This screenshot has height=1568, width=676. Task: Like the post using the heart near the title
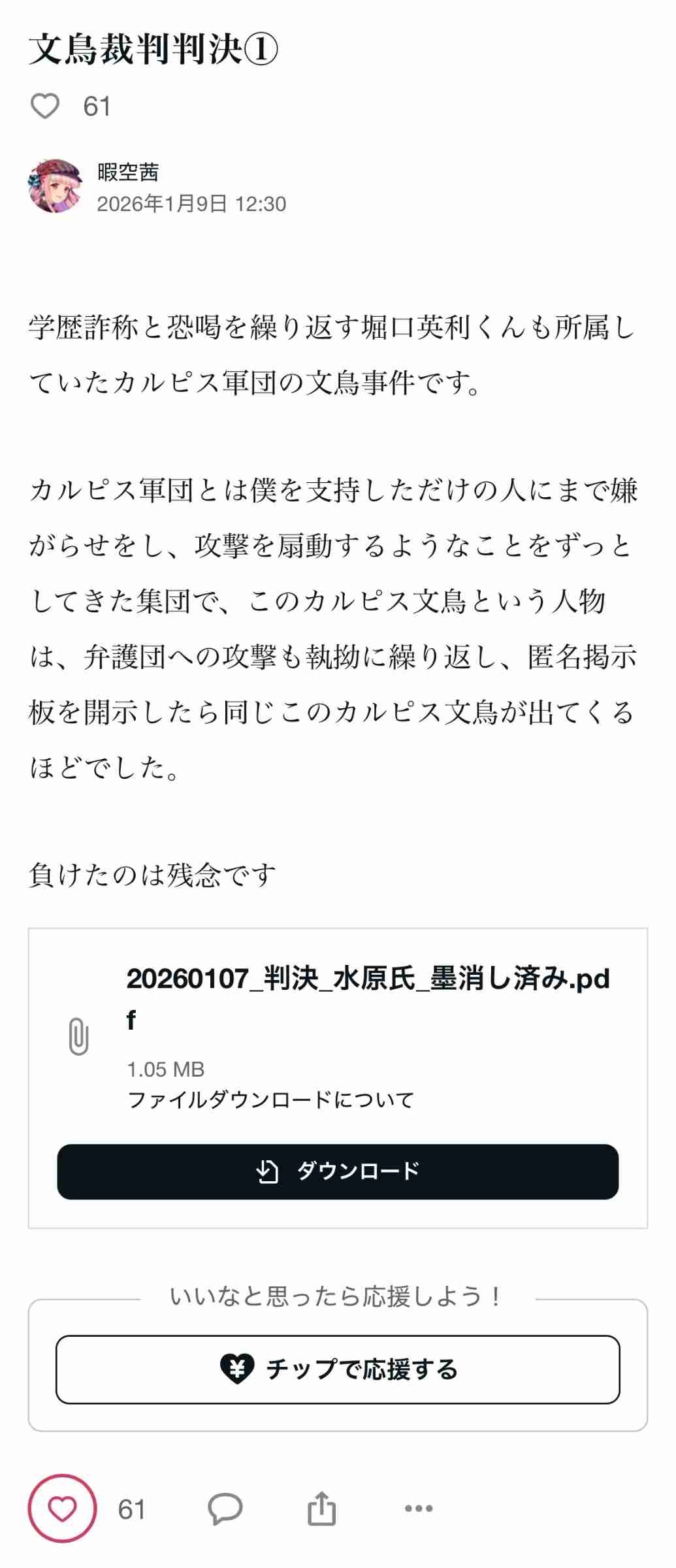point(45,106)
